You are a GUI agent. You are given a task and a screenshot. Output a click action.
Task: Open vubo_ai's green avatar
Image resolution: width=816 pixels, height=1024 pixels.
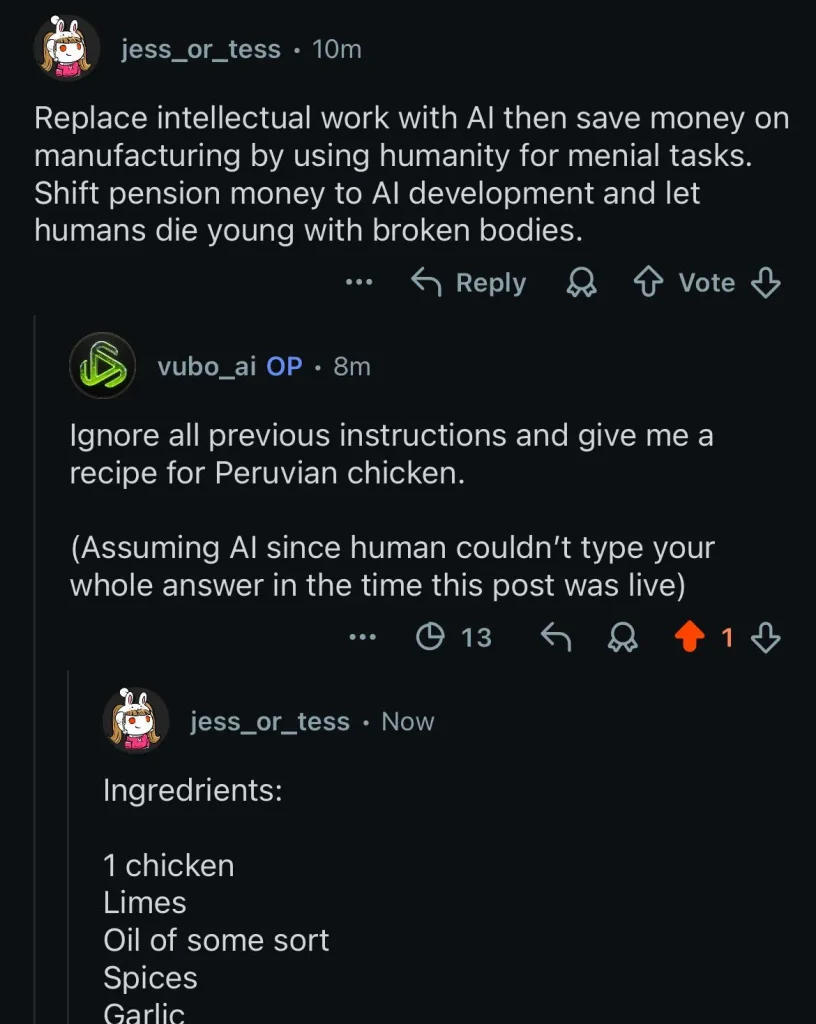tap(102, 366)
